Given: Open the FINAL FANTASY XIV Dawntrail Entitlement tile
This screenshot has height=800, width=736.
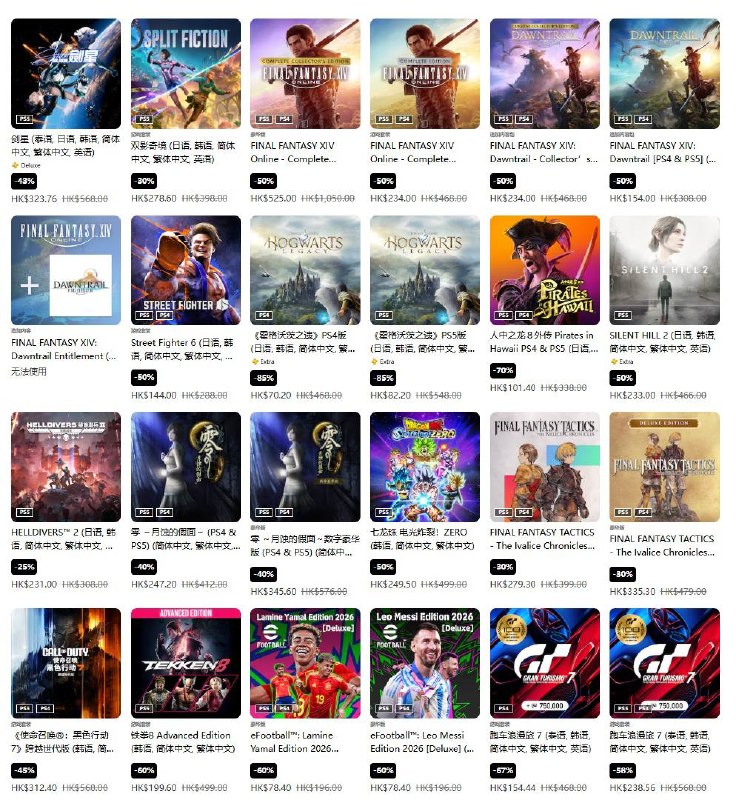Looking at the screenshot, I should pyautogui.click(x=65, y=270).
